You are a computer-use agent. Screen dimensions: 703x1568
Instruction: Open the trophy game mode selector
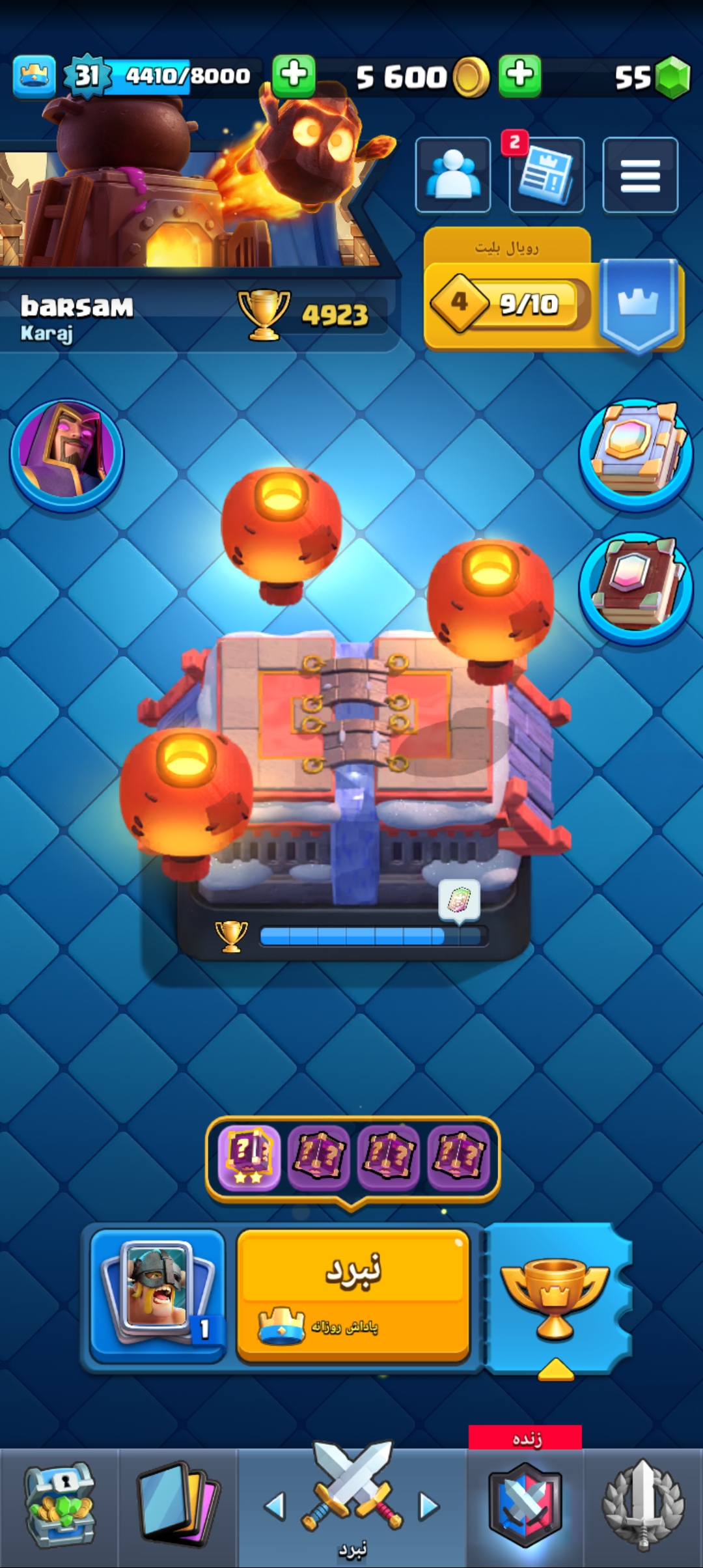[555, 1301]
